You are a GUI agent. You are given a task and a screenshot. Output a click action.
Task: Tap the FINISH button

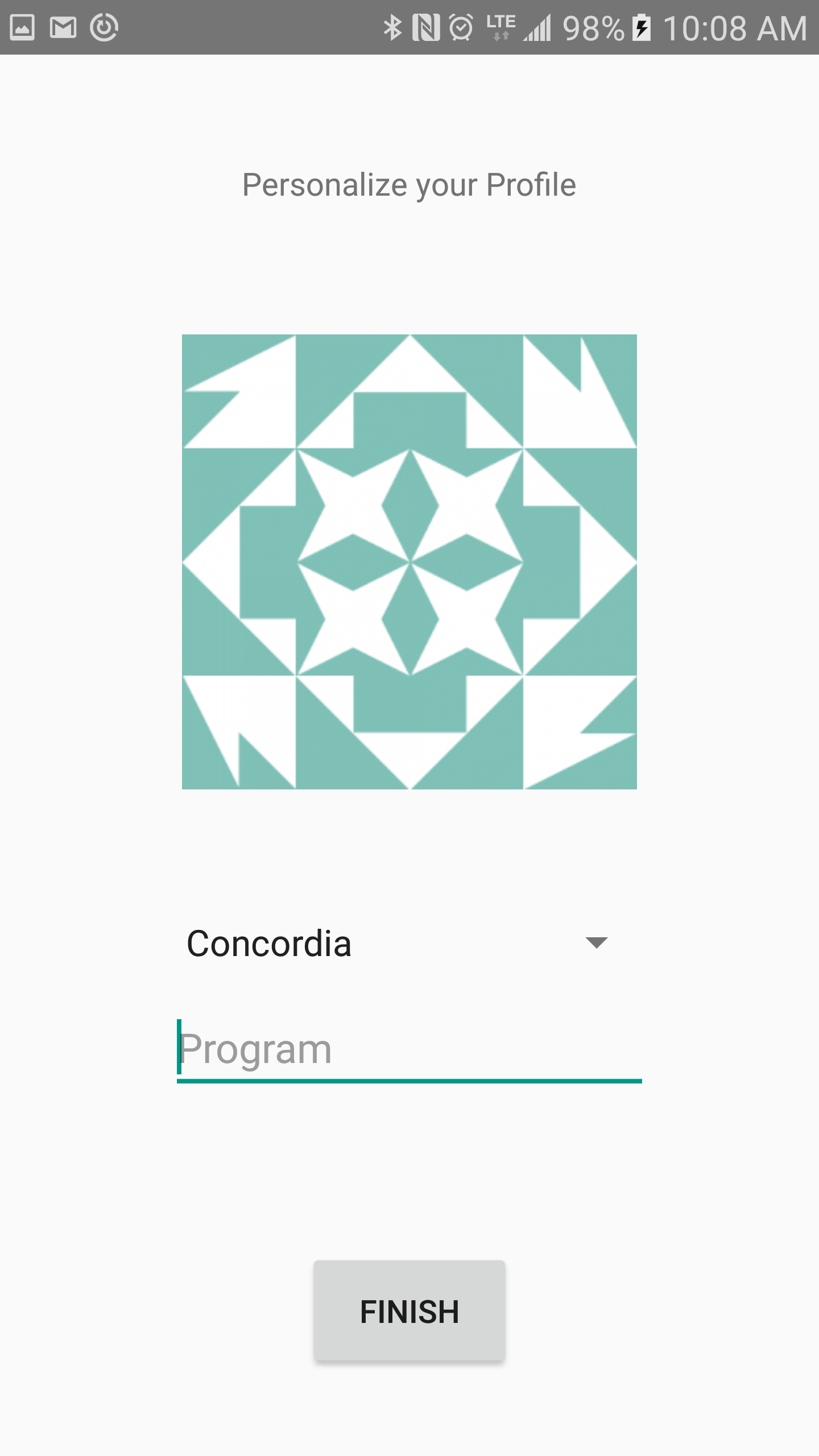409,1311
